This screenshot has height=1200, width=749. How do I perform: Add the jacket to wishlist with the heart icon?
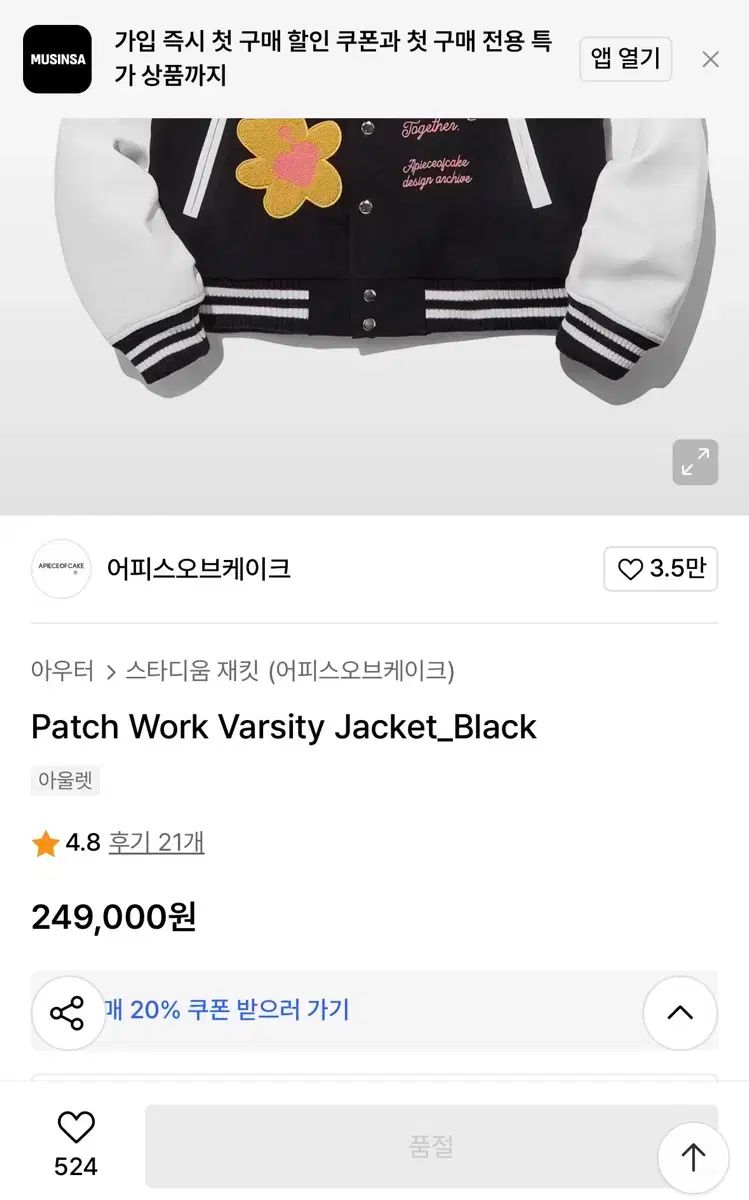[76, 1128]
